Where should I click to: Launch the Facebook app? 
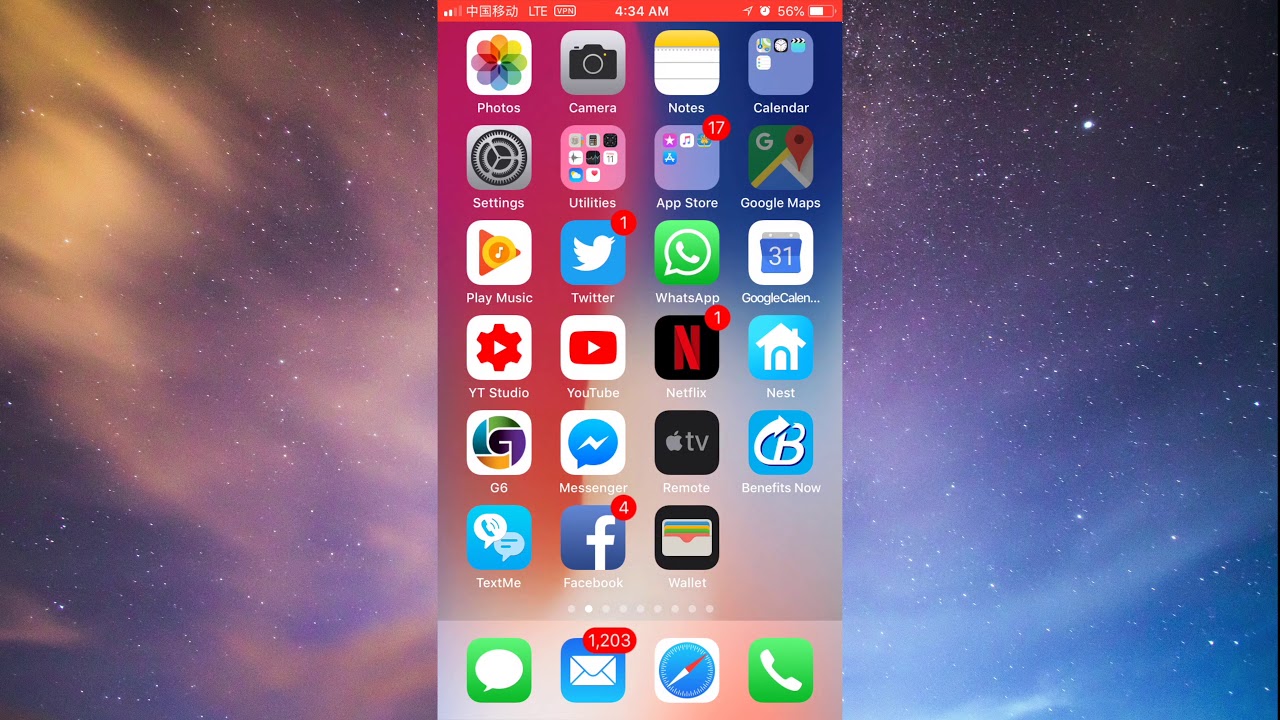pos(593,538)
